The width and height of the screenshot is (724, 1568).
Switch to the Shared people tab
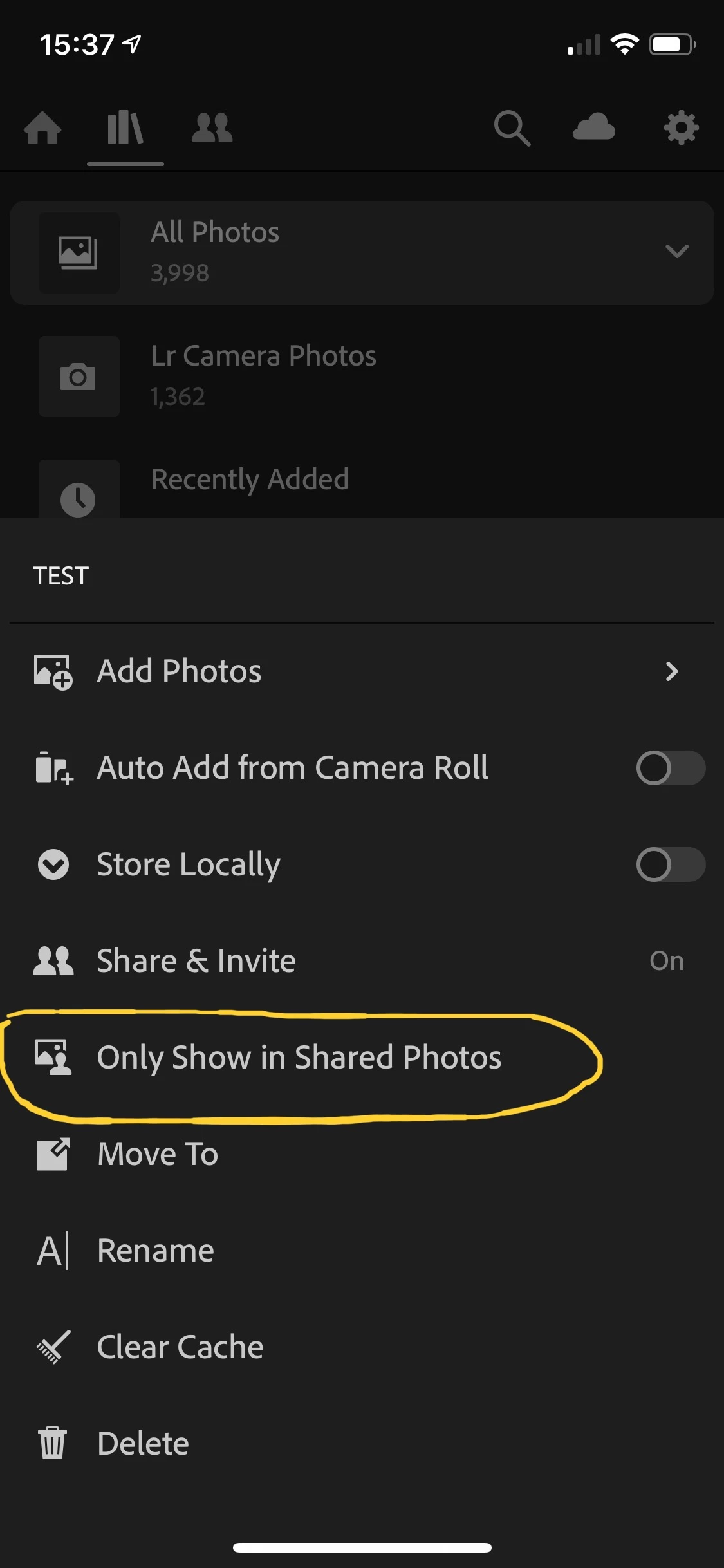(212, 127)
